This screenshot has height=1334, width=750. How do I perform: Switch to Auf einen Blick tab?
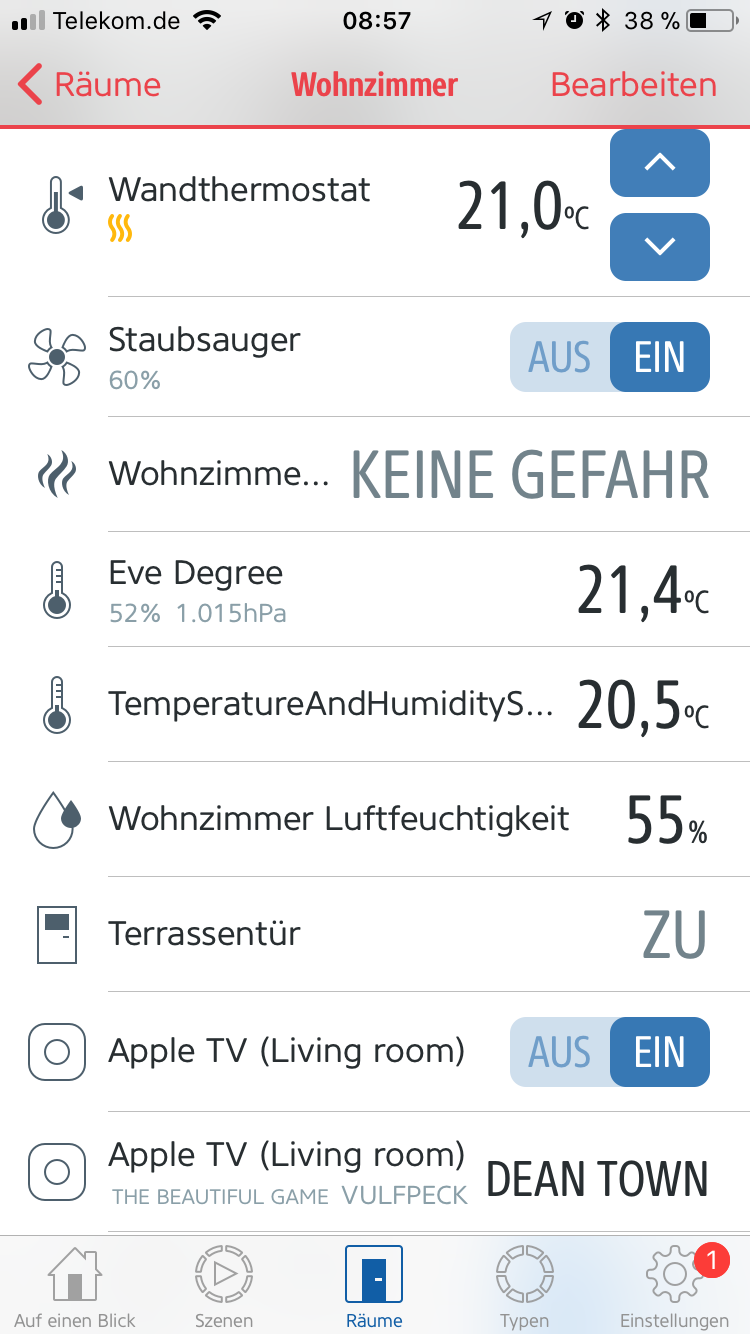tap(75, 1287)
